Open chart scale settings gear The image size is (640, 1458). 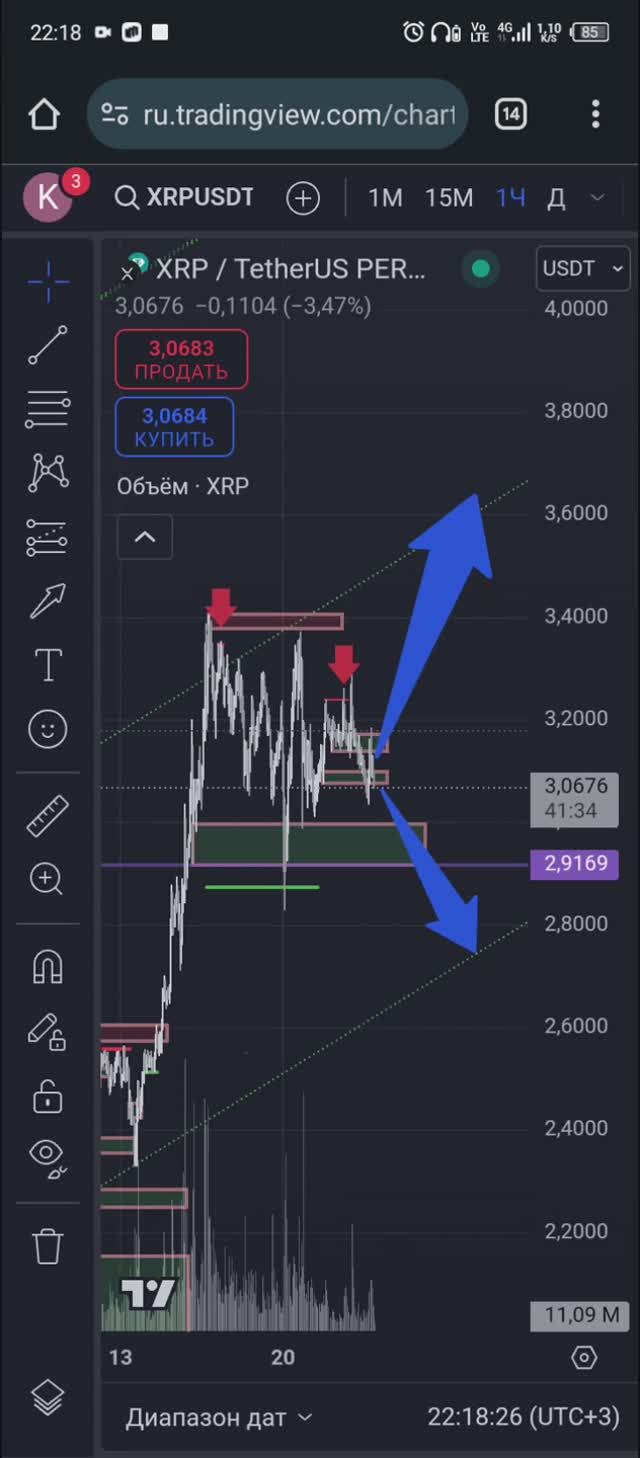pyautogui.click(x=584, y=1357)
